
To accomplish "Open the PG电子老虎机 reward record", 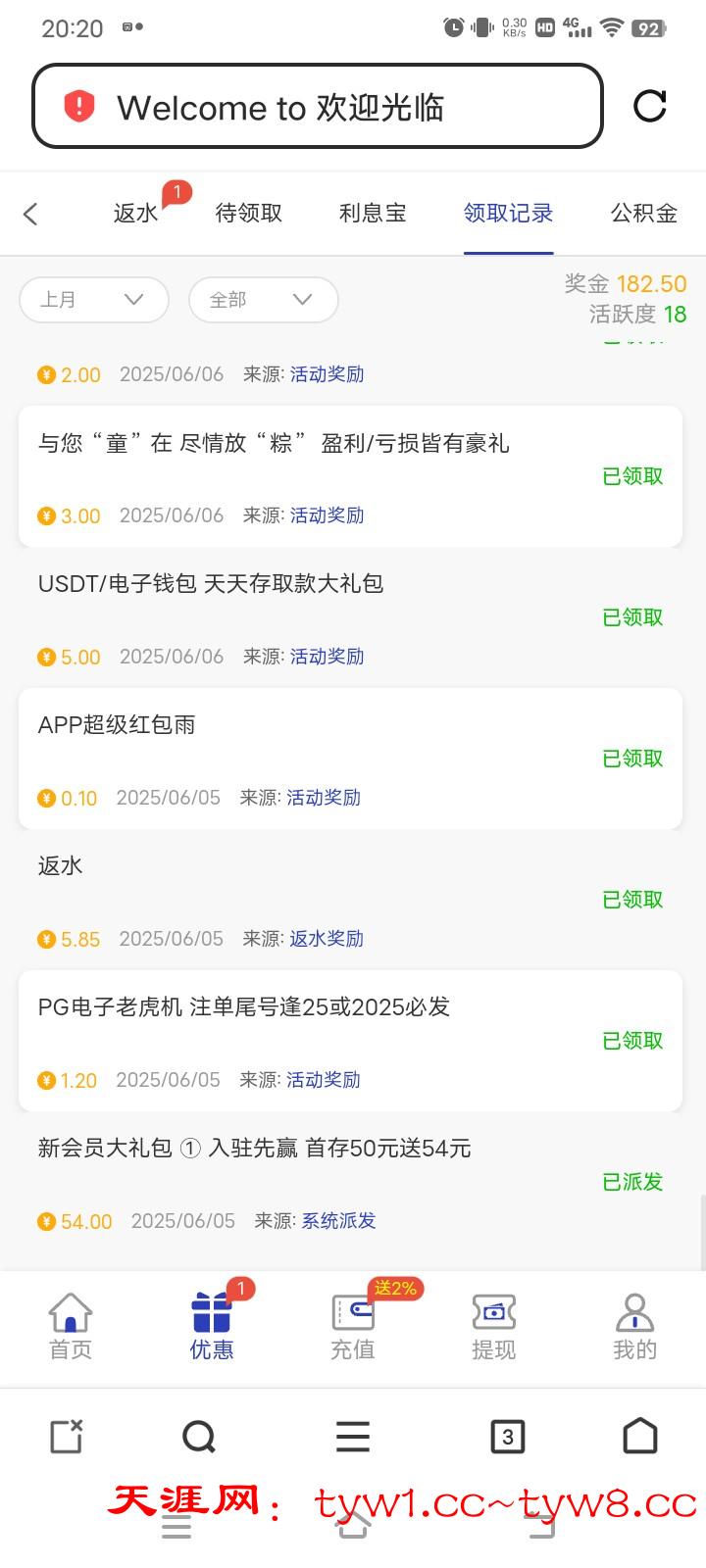I will [x=350, y=1041].
